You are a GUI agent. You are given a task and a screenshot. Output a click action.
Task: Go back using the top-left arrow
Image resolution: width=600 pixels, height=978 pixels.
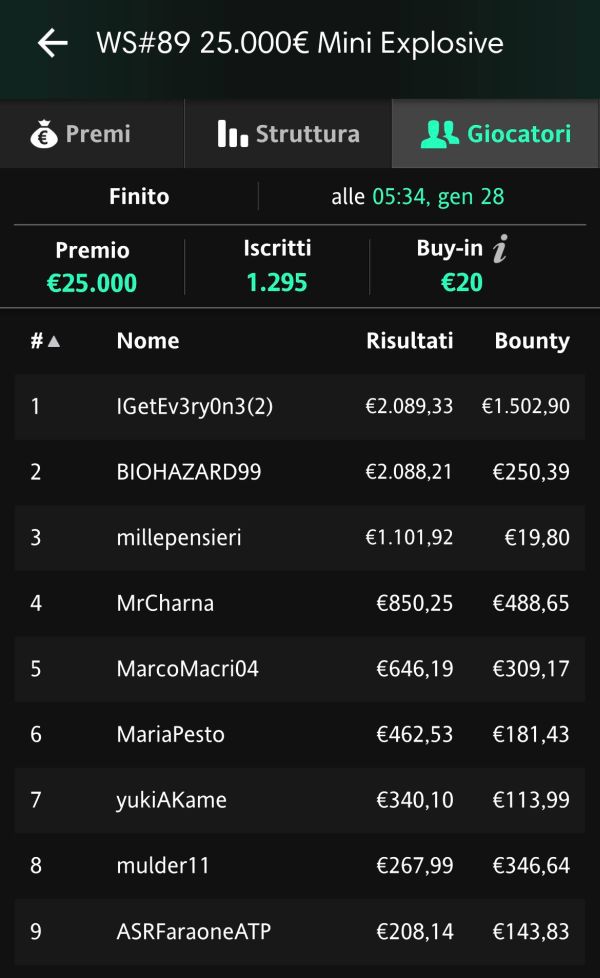coord(52,43)
